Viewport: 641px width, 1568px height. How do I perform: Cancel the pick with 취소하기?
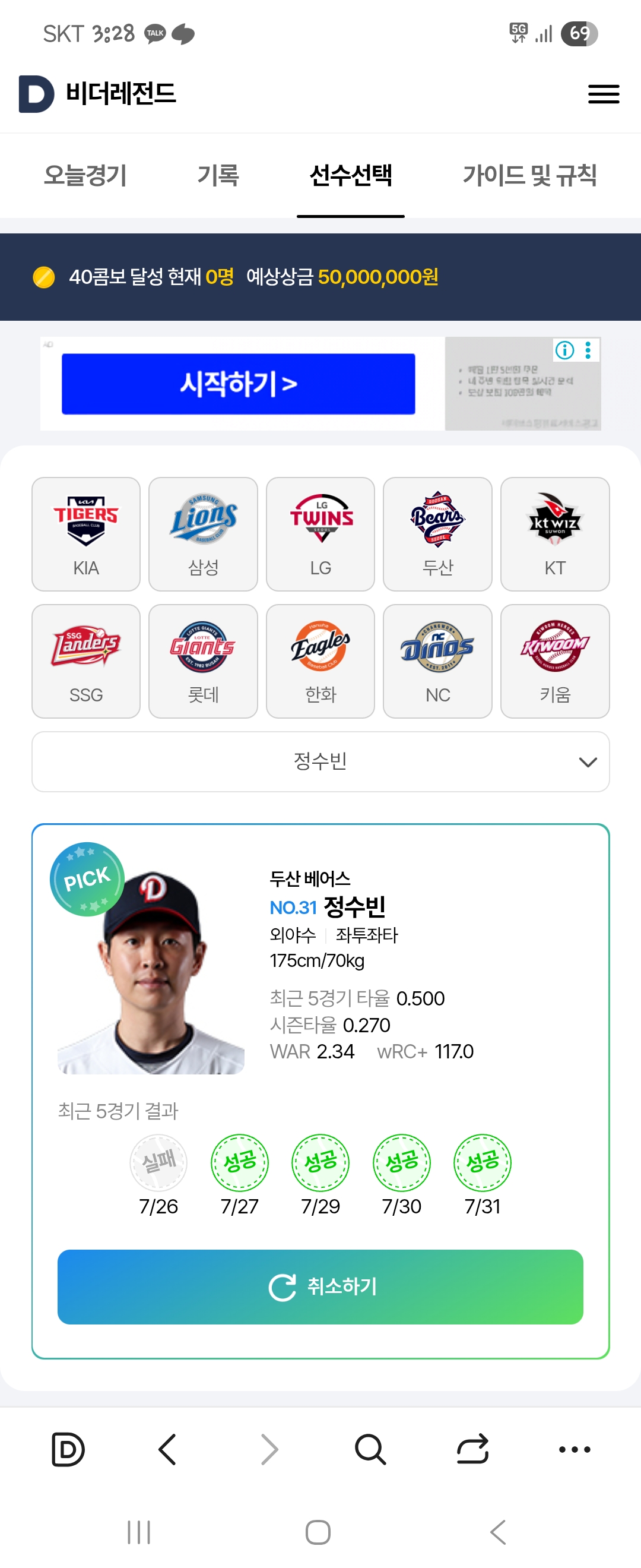320,1287
